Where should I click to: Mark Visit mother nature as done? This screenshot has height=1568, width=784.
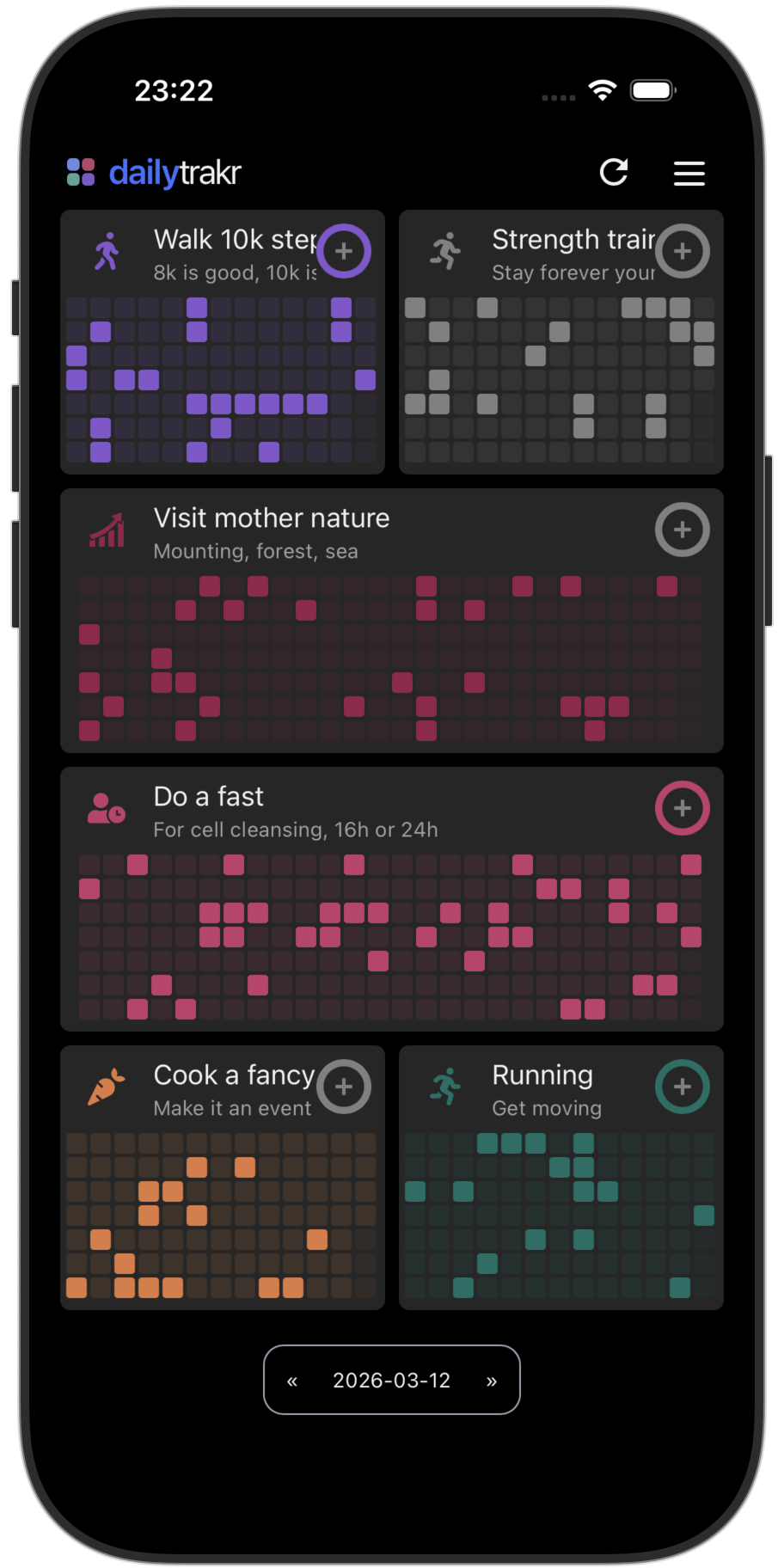682,530
